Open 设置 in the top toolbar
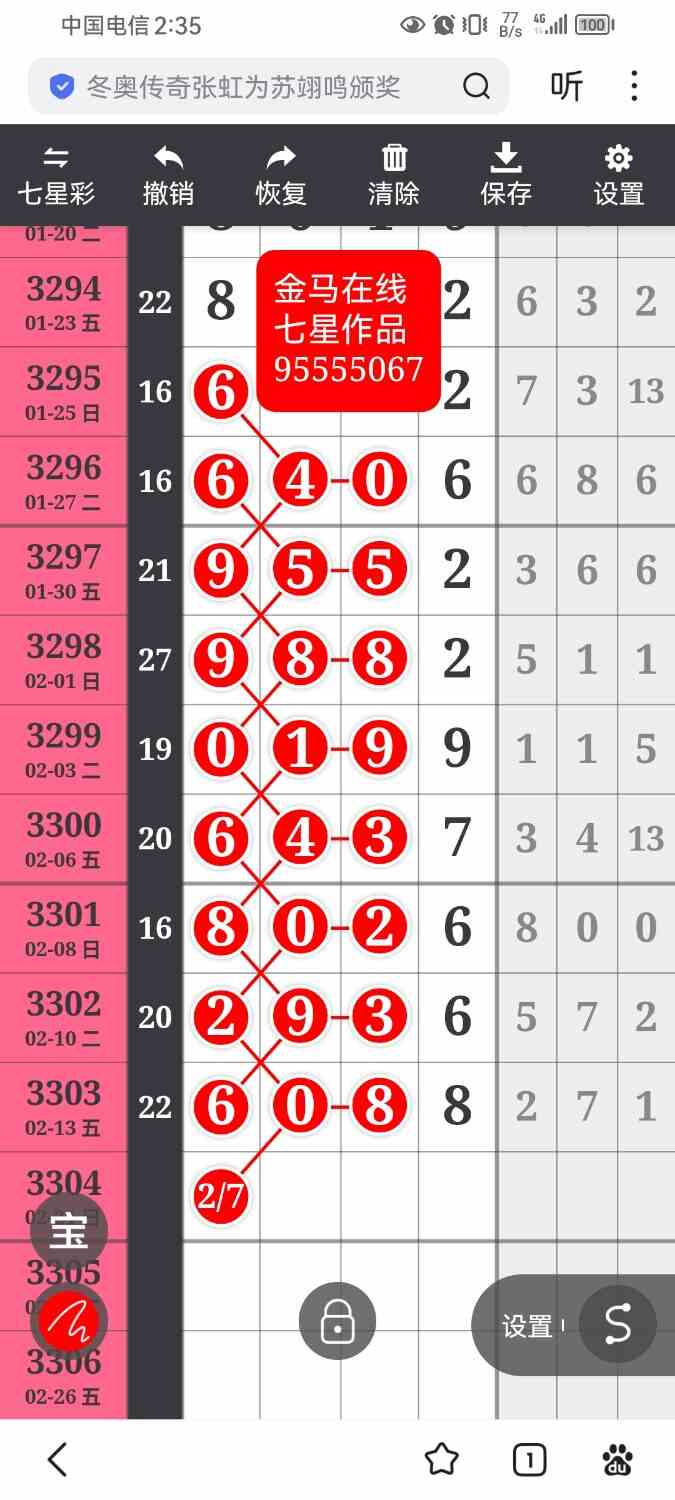The width and height of the screenshot is (675, 1500). [618, 175]
